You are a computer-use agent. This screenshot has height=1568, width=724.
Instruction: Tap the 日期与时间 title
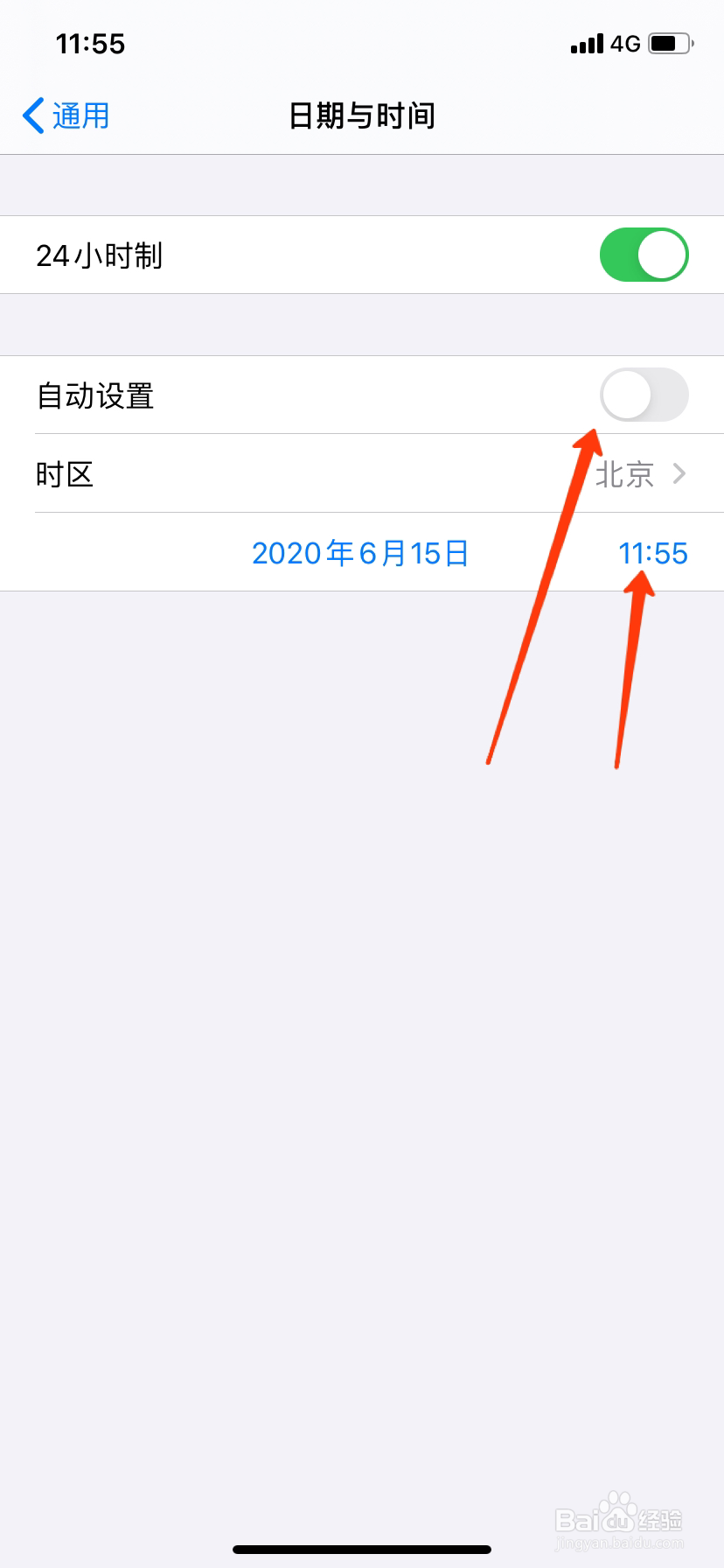(362, 115)
